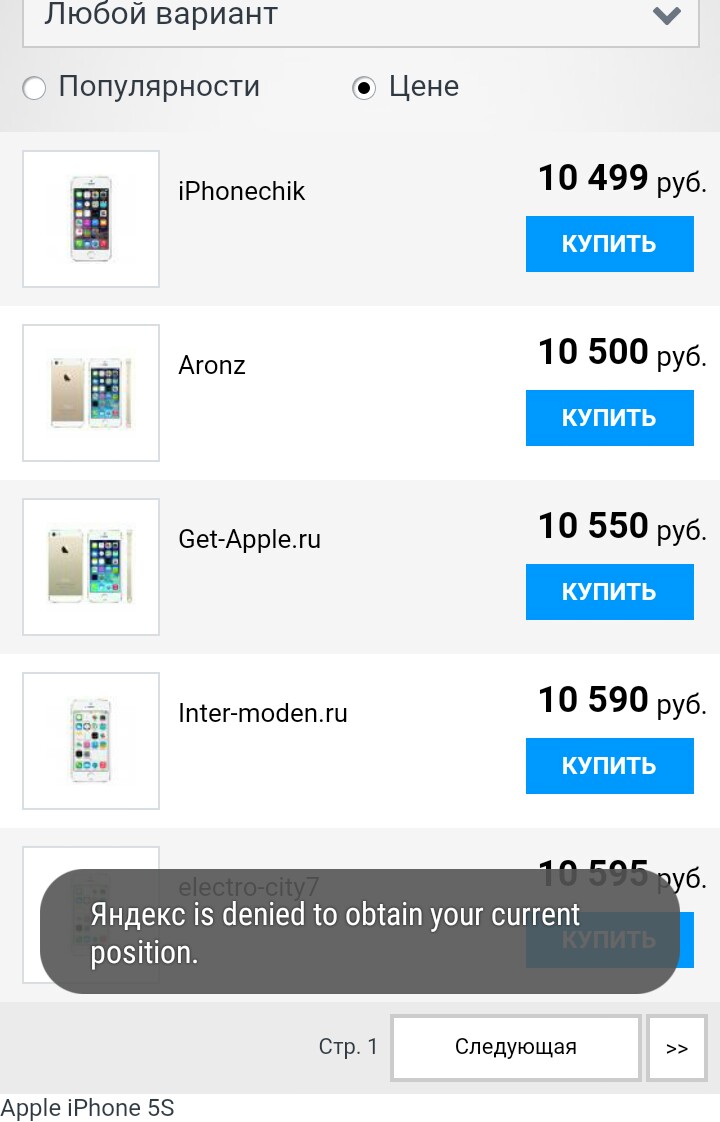The width and height of the screenshot is (720, 1122).
Task: Open the iPhonechik product image
Action: click(x=91, y=219)
